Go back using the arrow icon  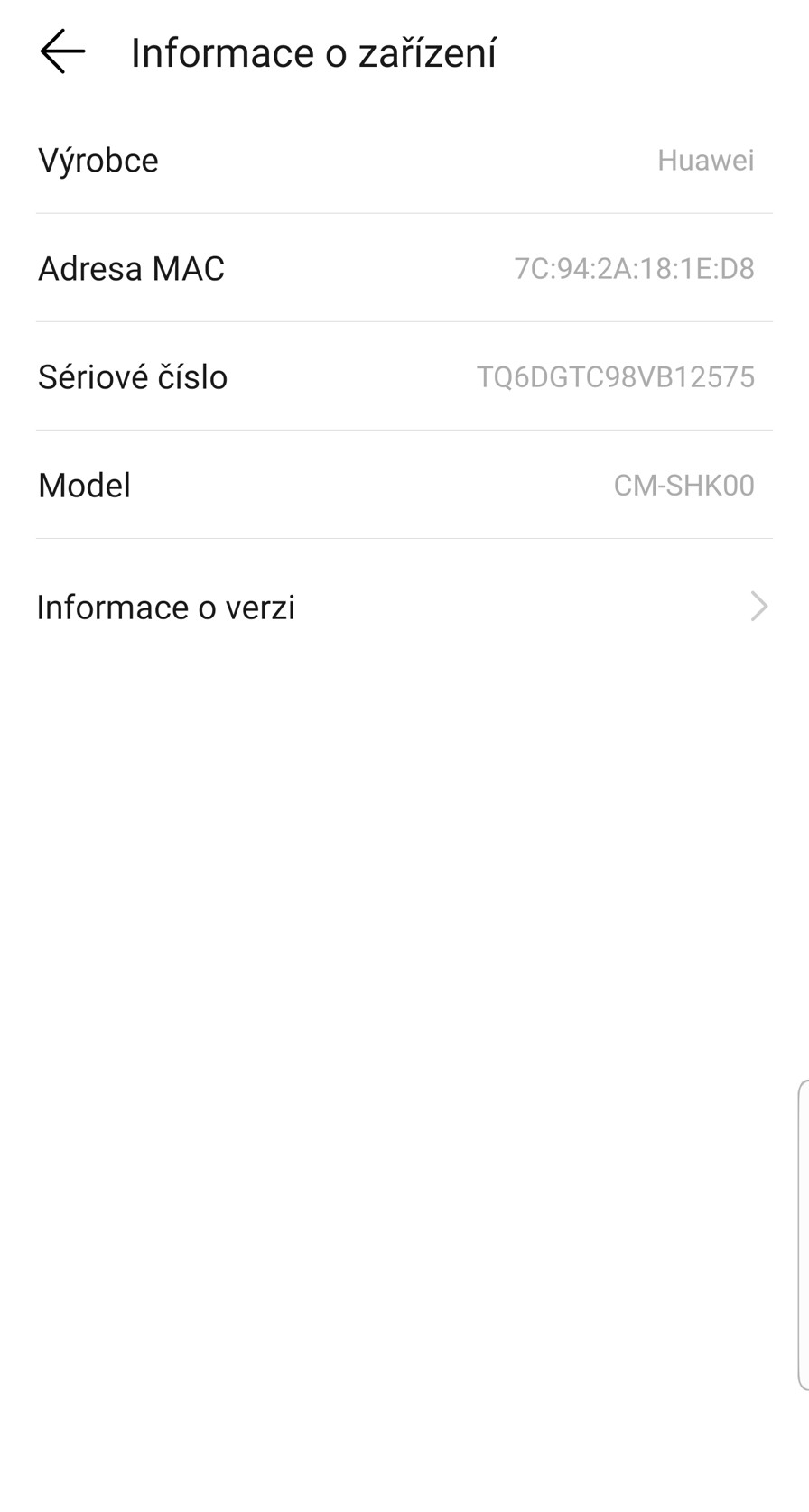(x=62, y=51)
